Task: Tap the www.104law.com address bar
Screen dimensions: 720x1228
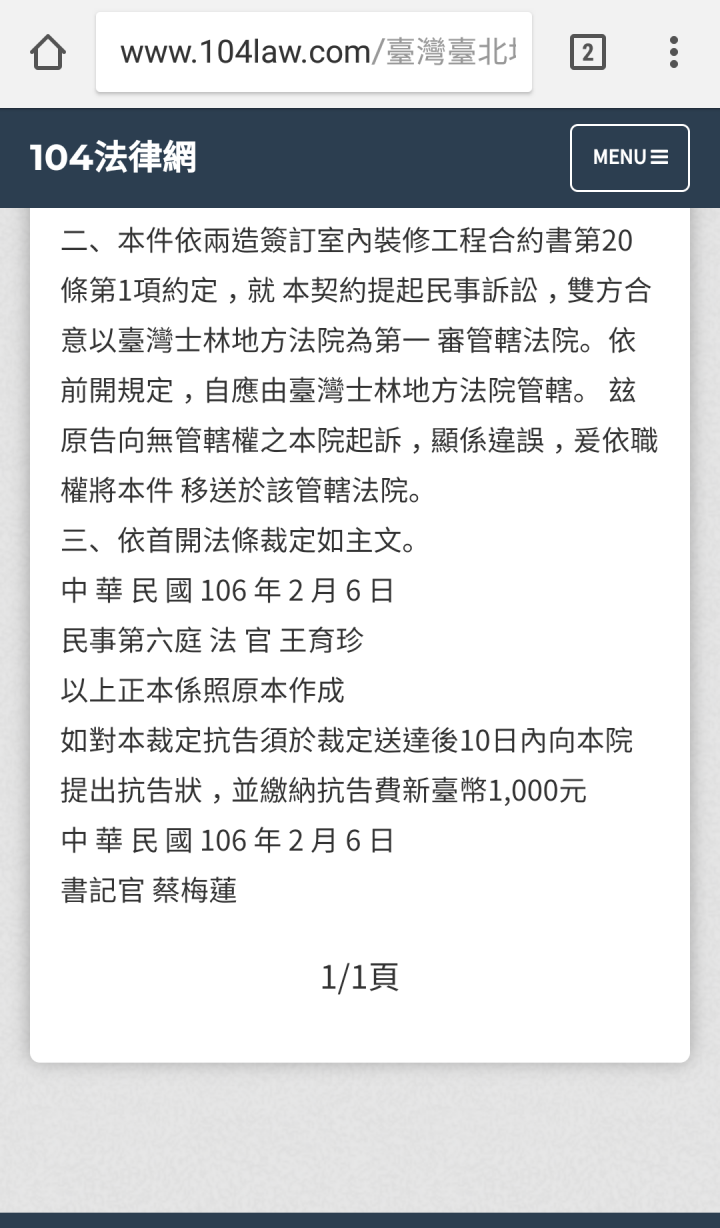Action: 314,52
